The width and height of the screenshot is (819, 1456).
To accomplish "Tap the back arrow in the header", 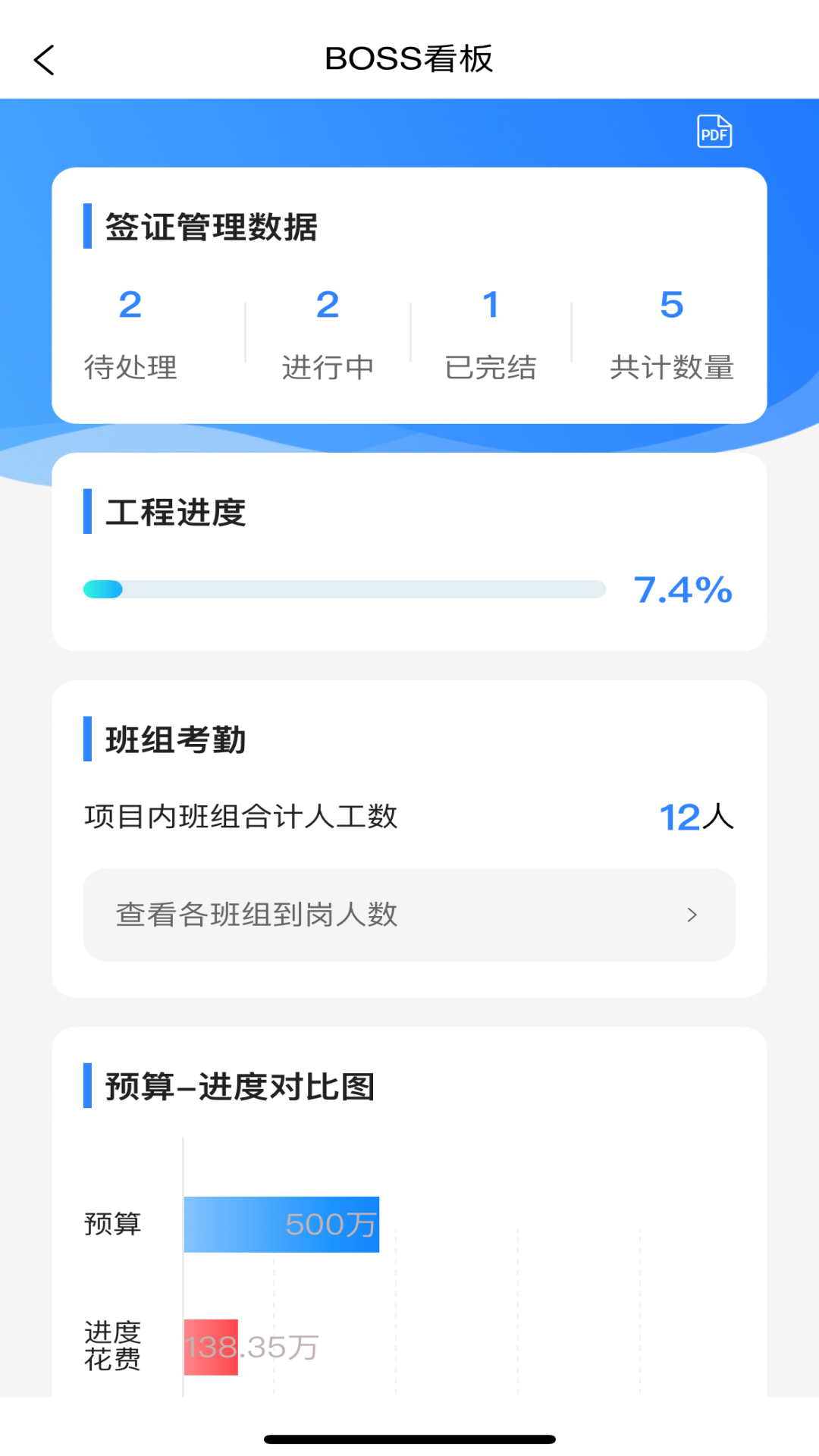I will [44, 59].
